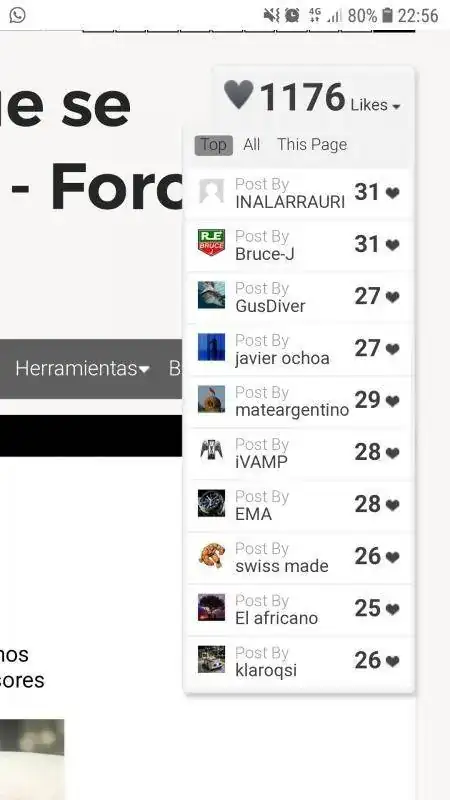The image size is (450, 800).
Task: Open the post by Bruce-J
Action: (299, 245)
